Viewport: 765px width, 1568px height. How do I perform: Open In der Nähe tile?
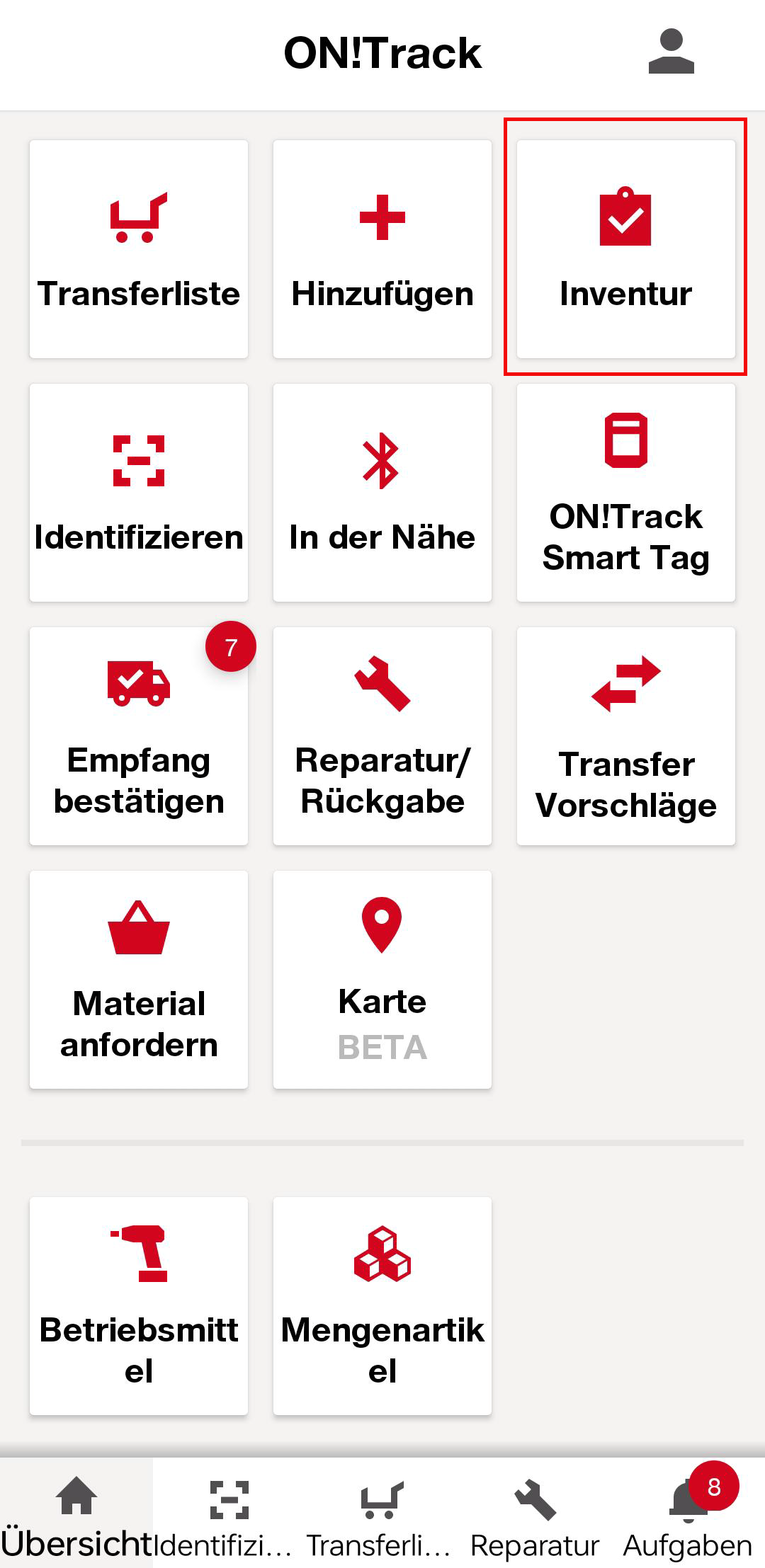(382, 493)
